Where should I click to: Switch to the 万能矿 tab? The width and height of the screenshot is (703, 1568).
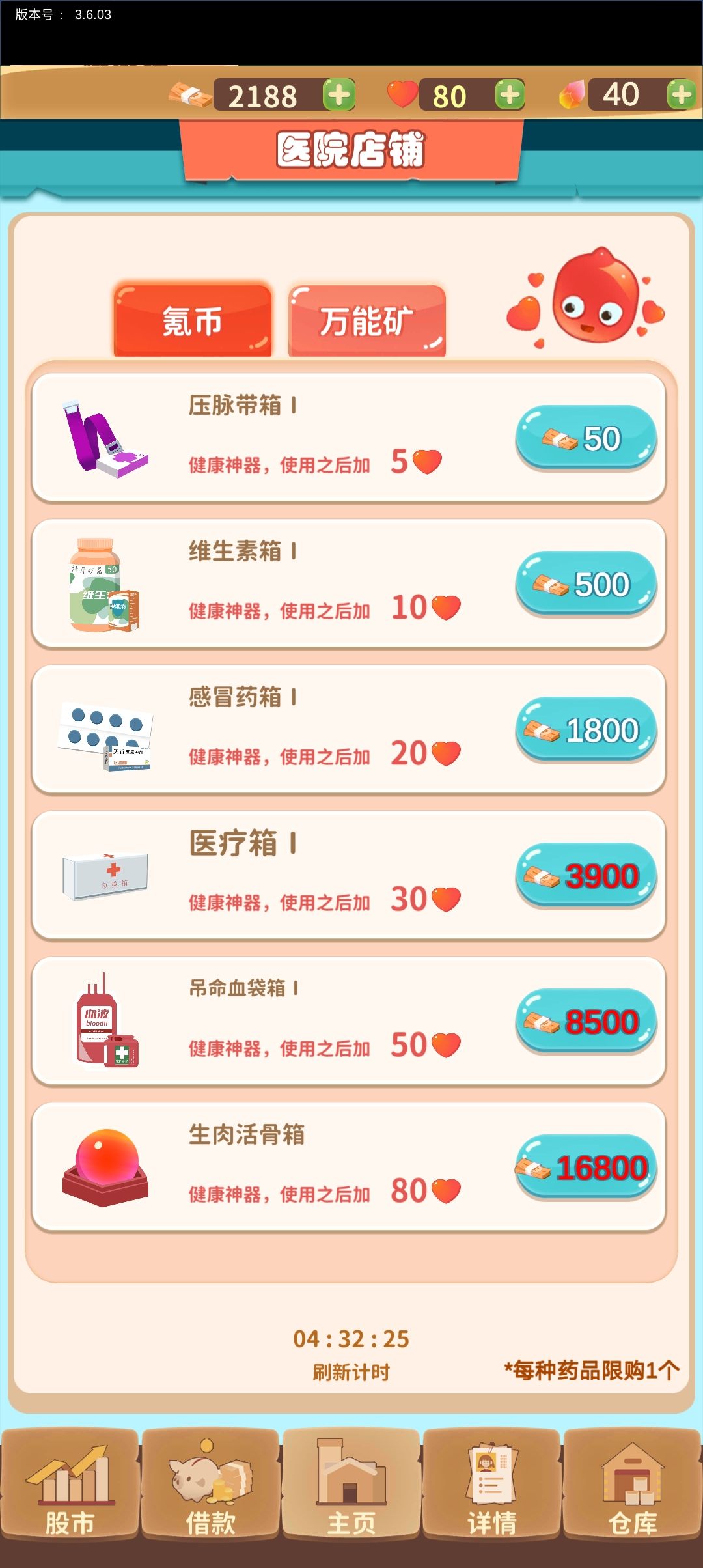pyautogui.click(x=366, y=320)
